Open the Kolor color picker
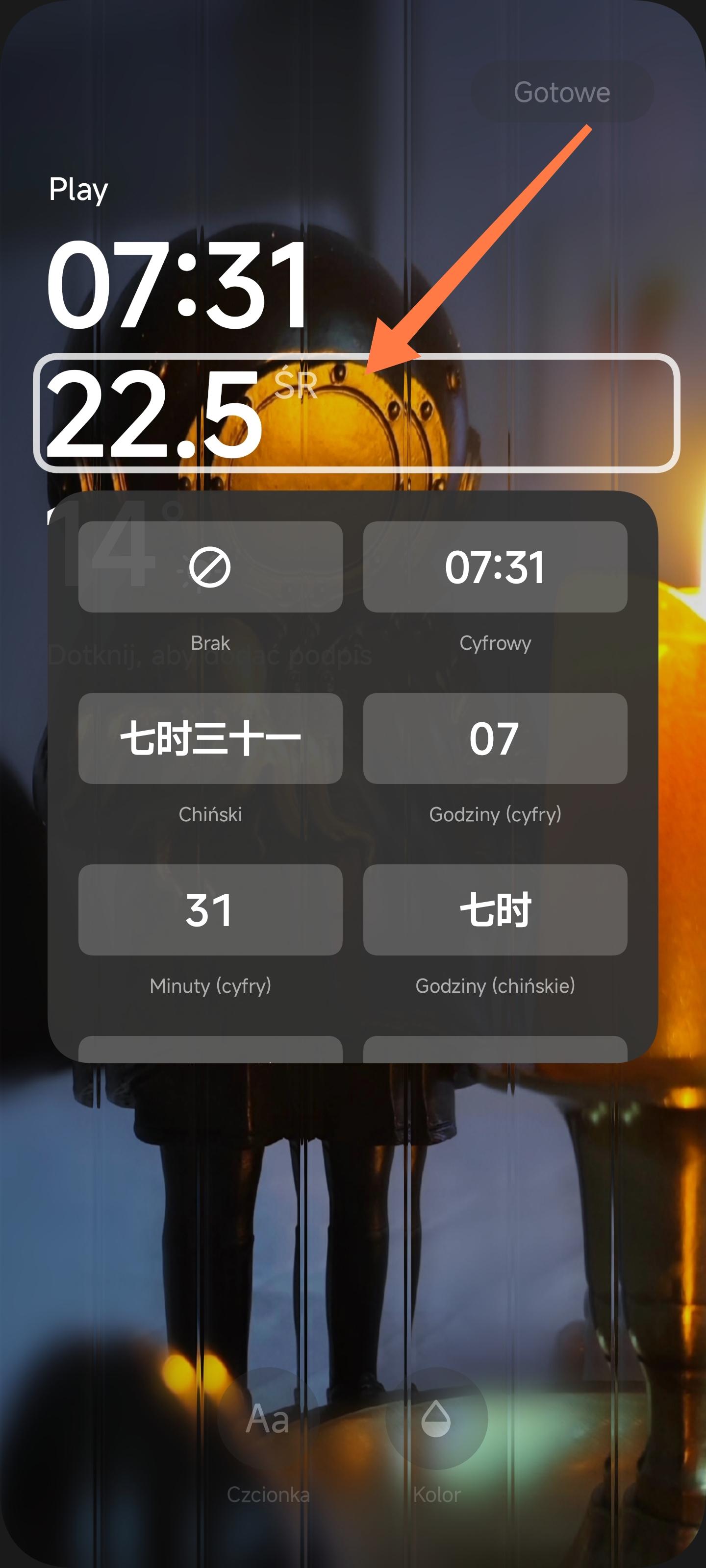This screenshot has width=706, height=1568. [x=436, y=1420]
